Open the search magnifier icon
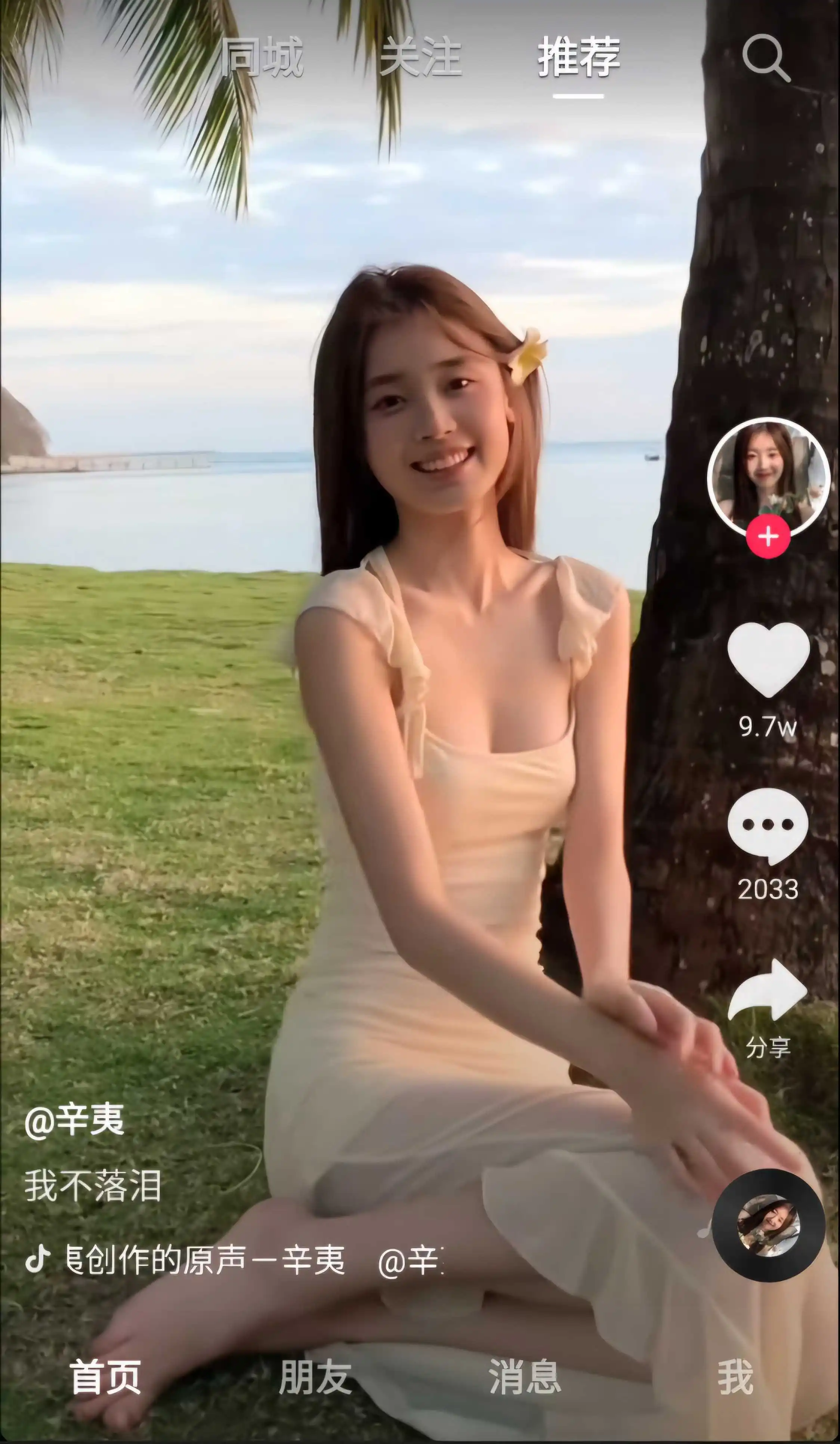The image size is (840, 1444). click(x=766, y=57)
